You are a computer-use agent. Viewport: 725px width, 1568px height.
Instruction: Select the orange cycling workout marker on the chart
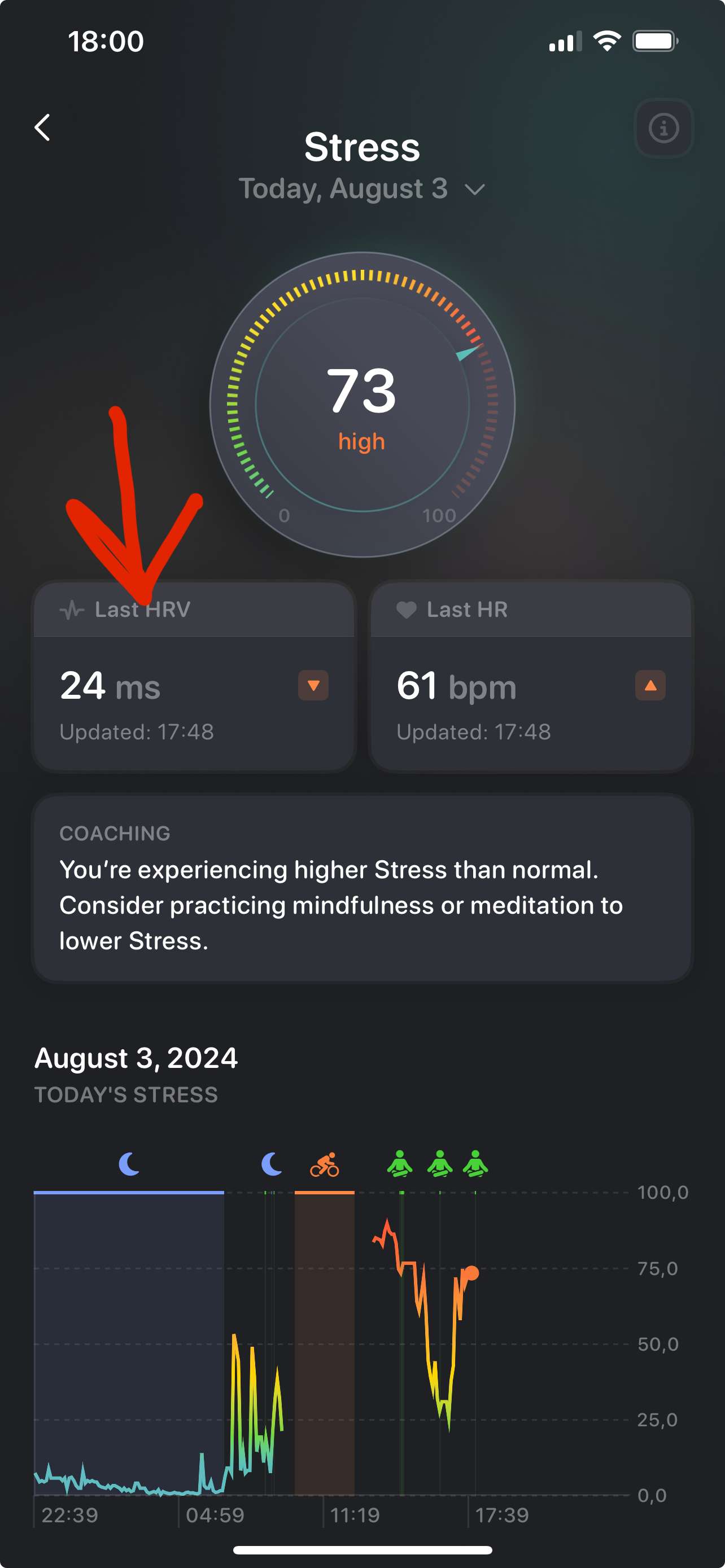click(325, 1164)
